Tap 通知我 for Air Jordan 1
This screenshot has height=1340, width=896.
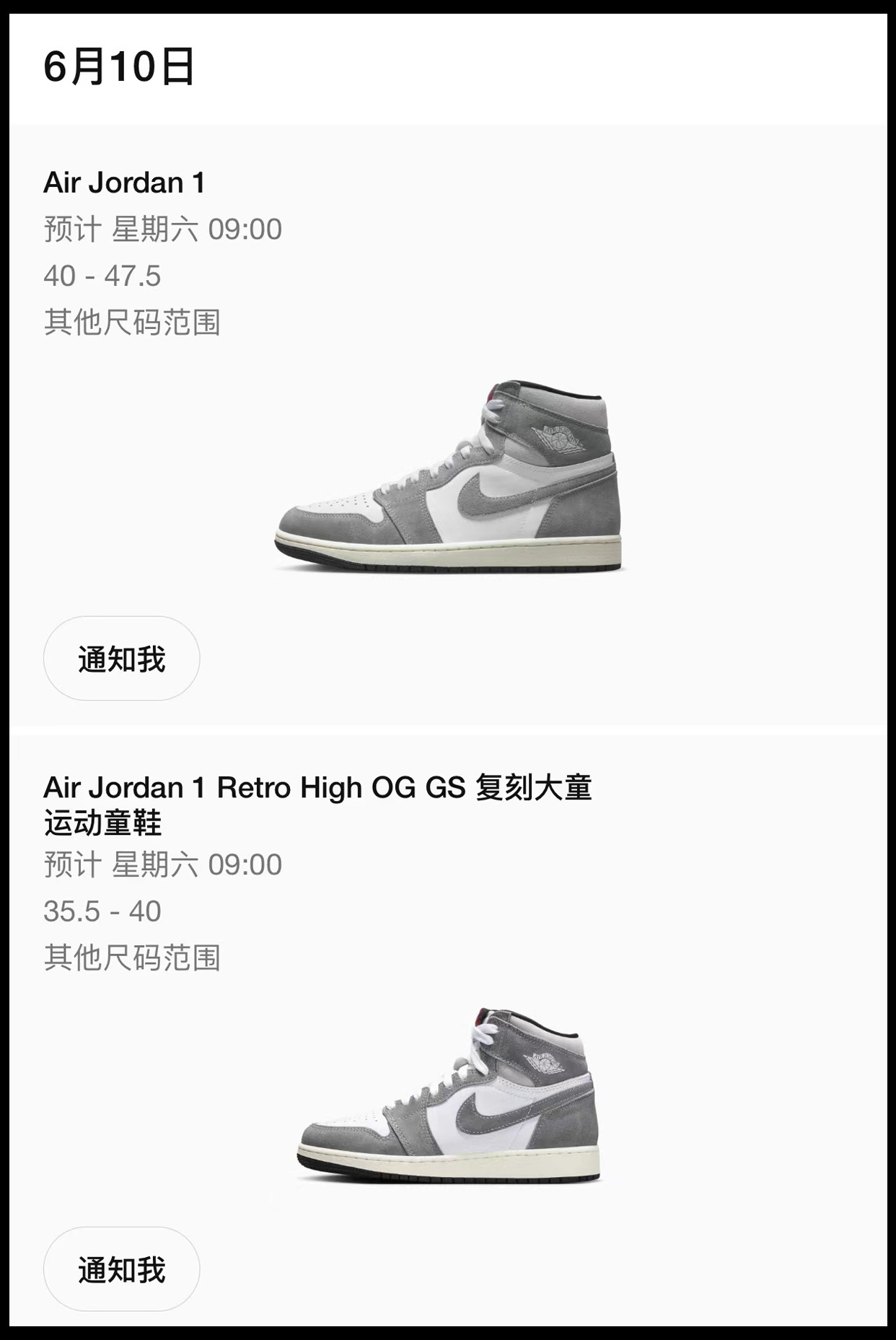[121, 658]
